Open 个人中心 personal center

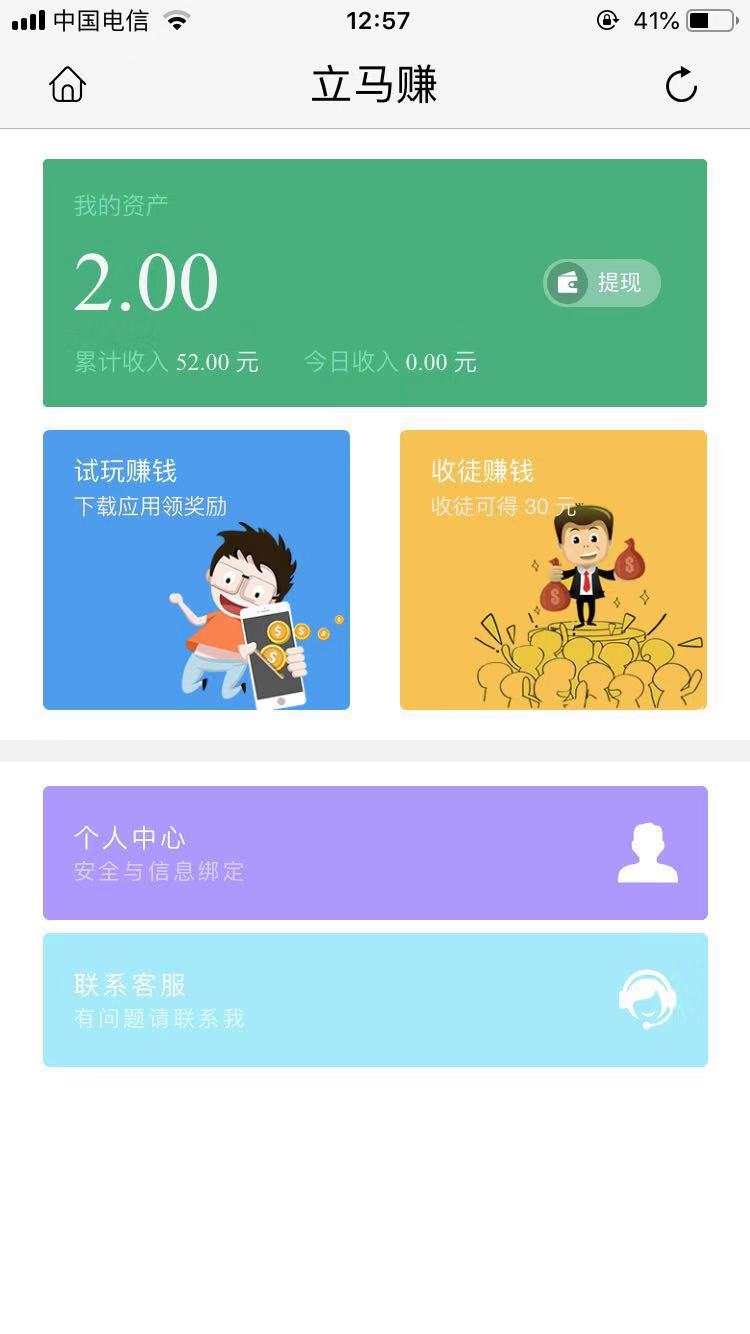pyautogui.click(x=375, y=853)
